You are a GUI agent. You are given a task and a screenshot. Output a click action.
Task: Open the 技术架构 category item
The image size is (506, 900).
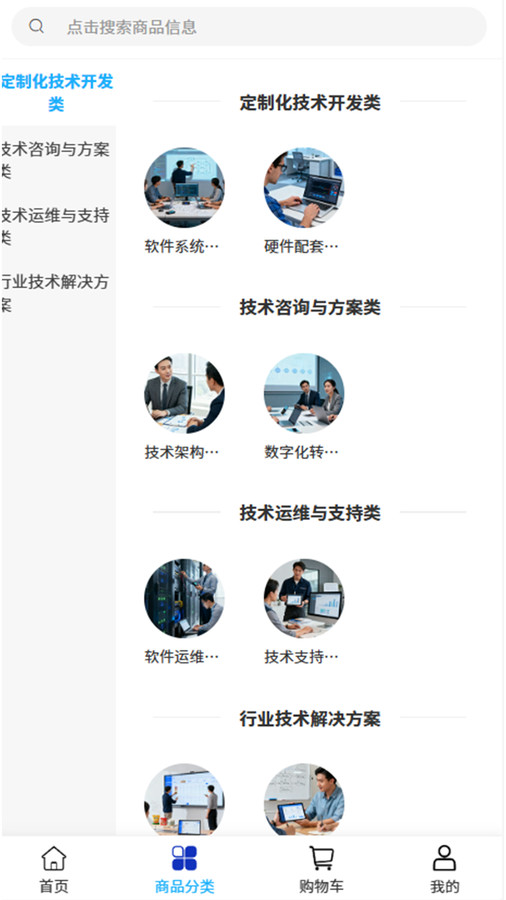pyautogui.click(x=184, y=406)
